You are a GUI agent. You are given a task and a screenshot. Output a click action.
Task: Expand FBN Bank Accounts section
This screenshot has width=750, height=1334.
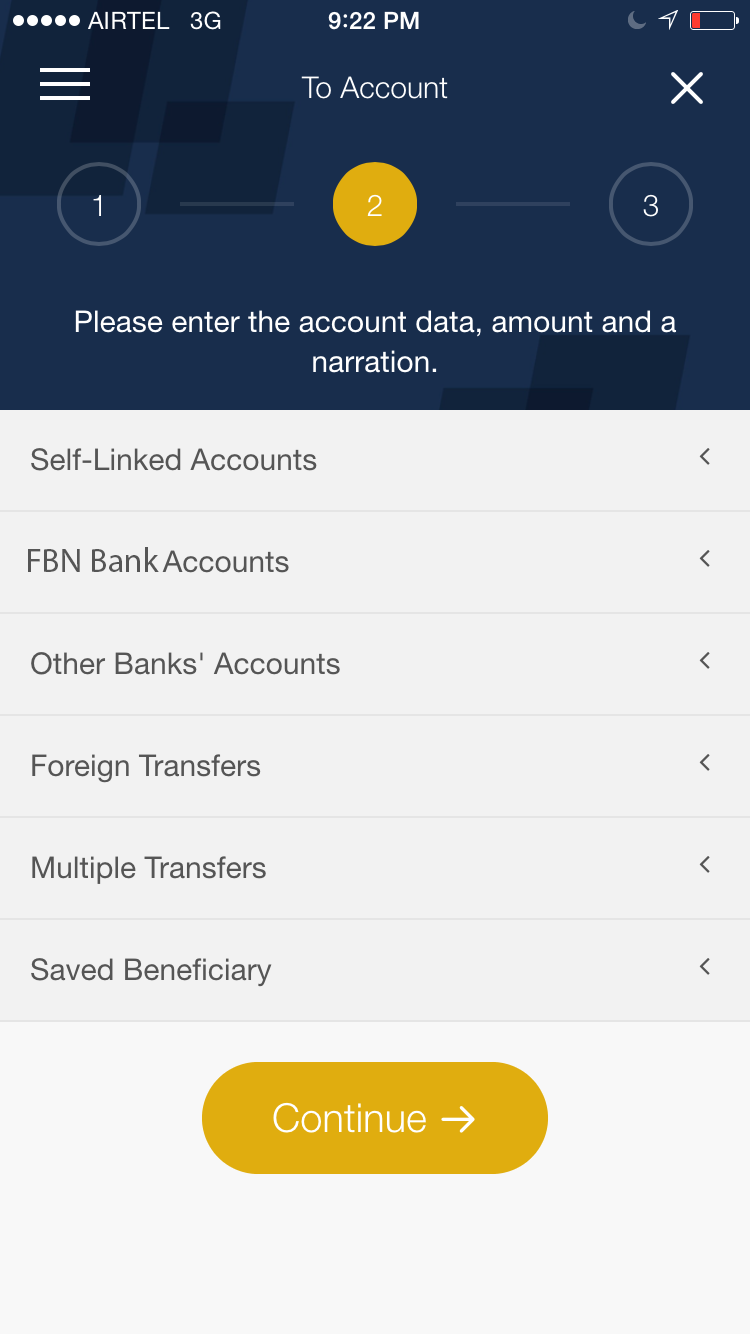tap(375, 562)
